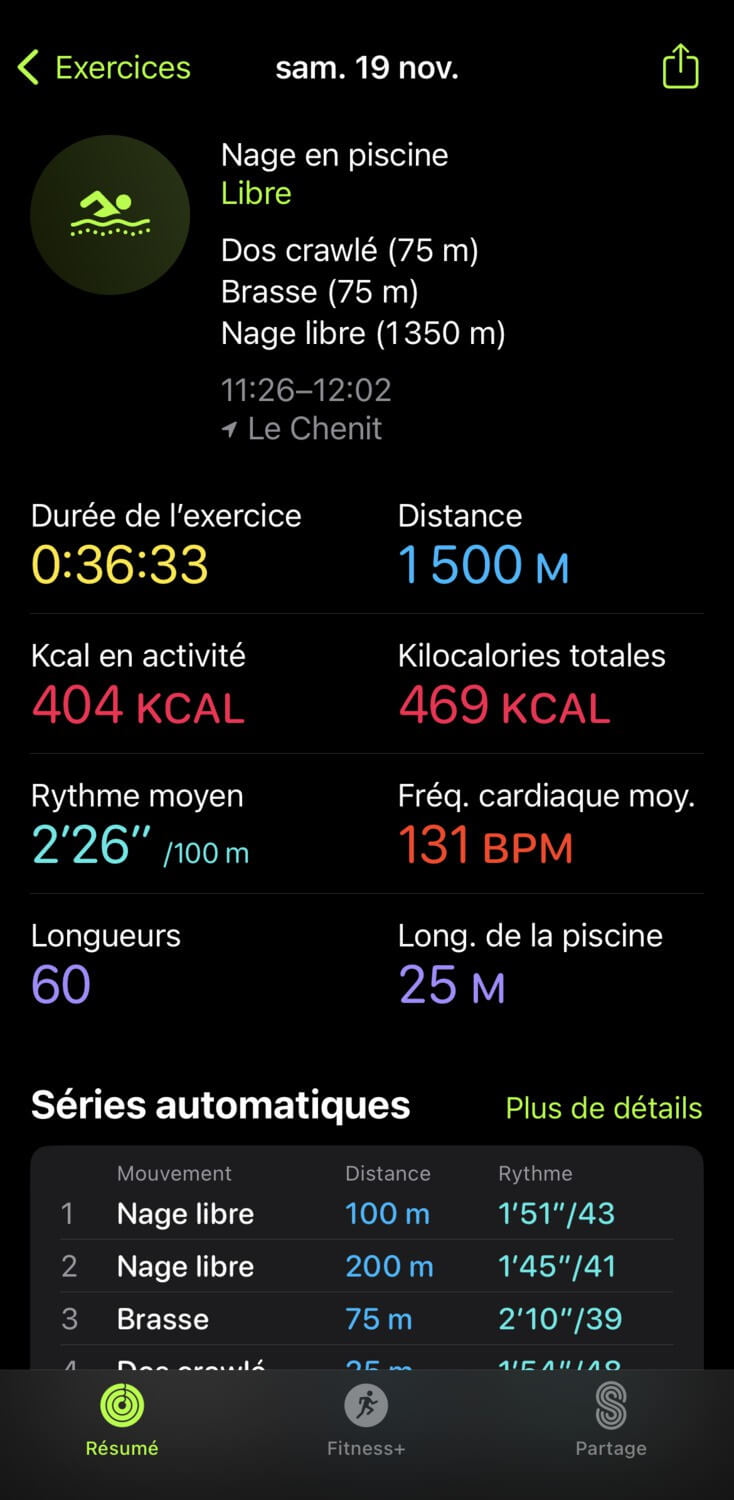Switch to the Fitness+ tab

(x=366, y=1420)
